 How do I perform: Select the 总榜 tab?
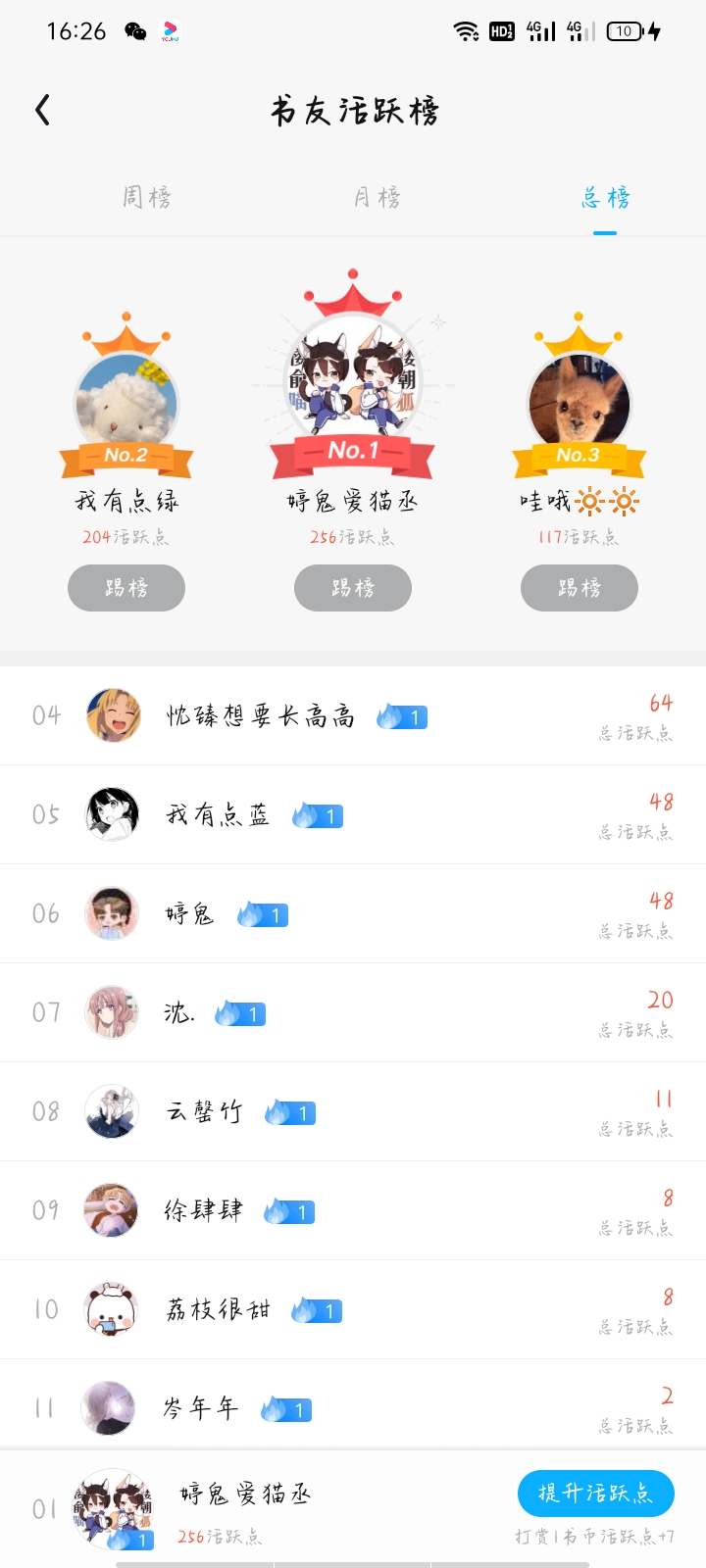pyautogui.click(x=605, y=197)
